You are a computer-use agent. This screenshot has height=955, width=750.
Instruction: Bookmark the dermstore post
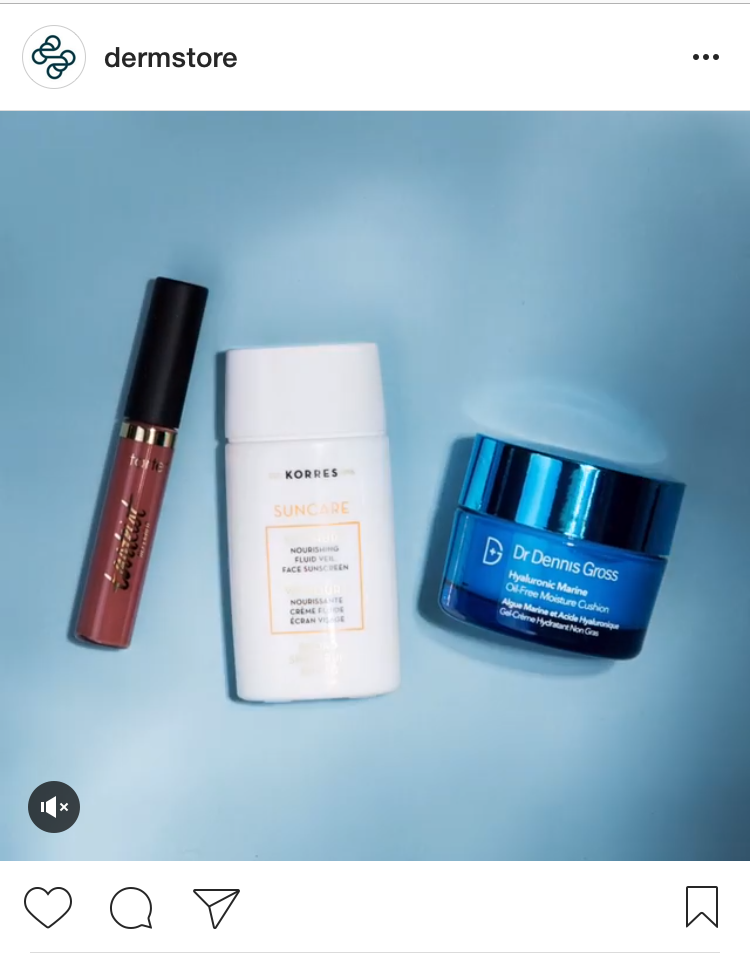click(x=702, y=907)
